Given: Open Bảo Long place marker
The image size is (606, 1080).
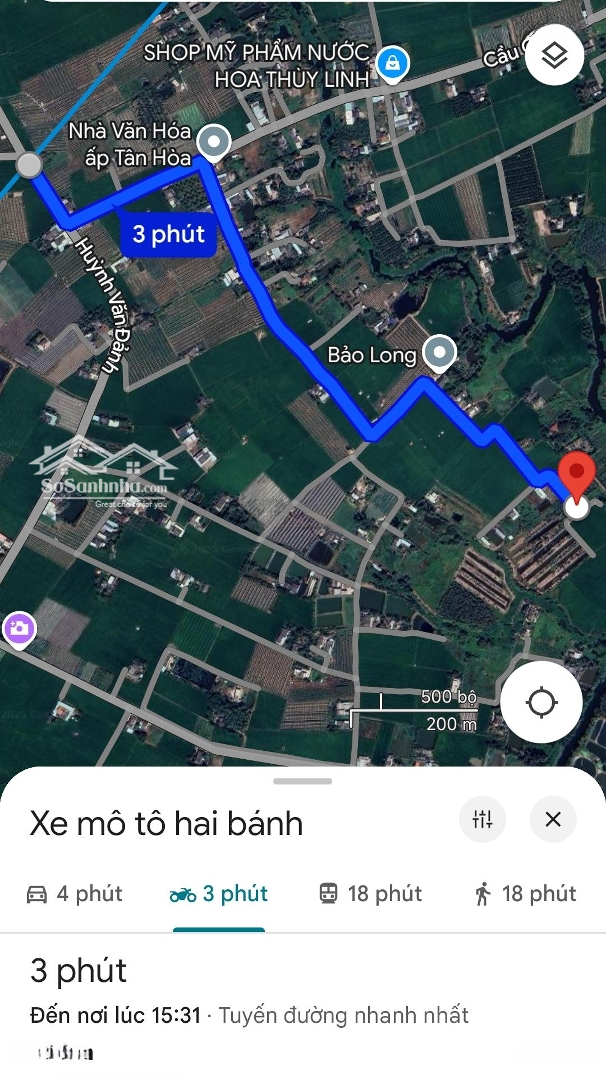Looking at the screenshot, I should [439, 354].
